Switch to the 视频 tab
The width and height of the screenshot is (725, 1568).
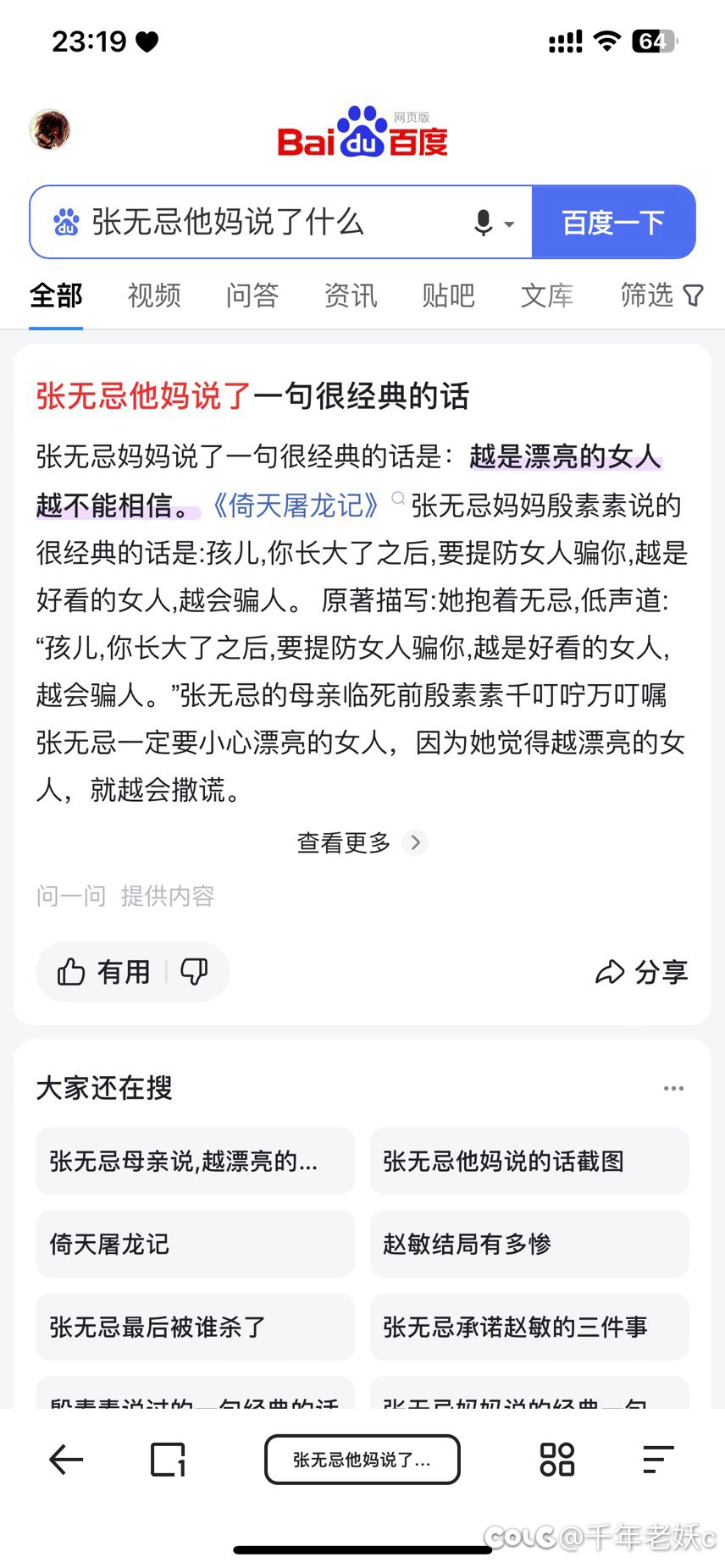tap(154, 295)
